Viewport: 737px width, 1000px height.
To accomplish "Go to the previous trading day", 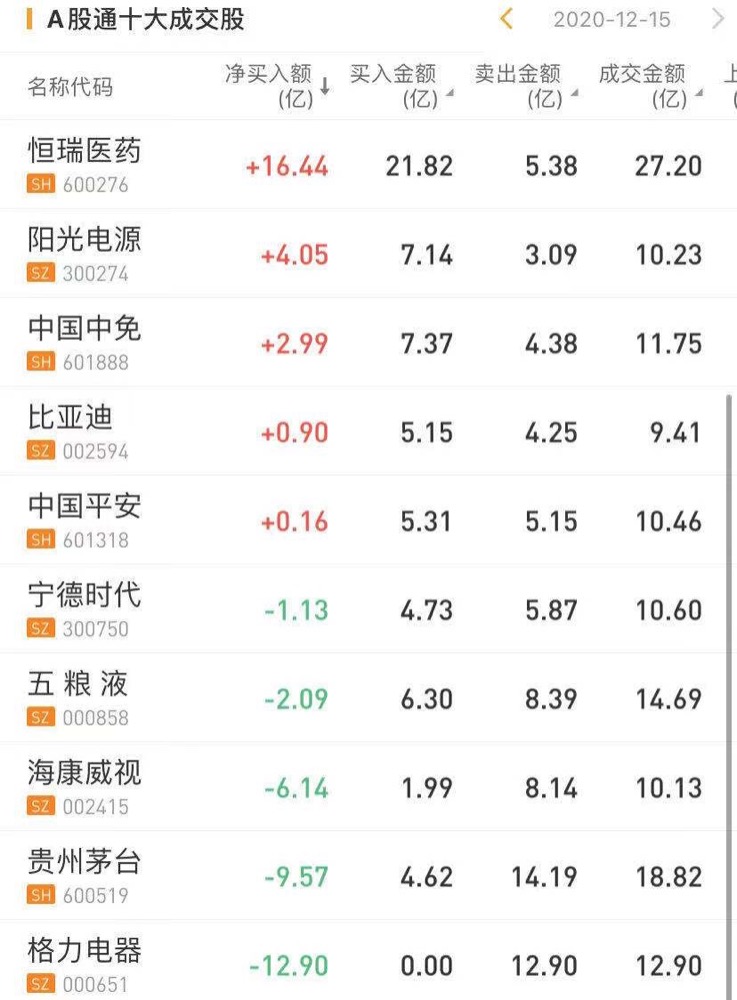I will point(507,19).
